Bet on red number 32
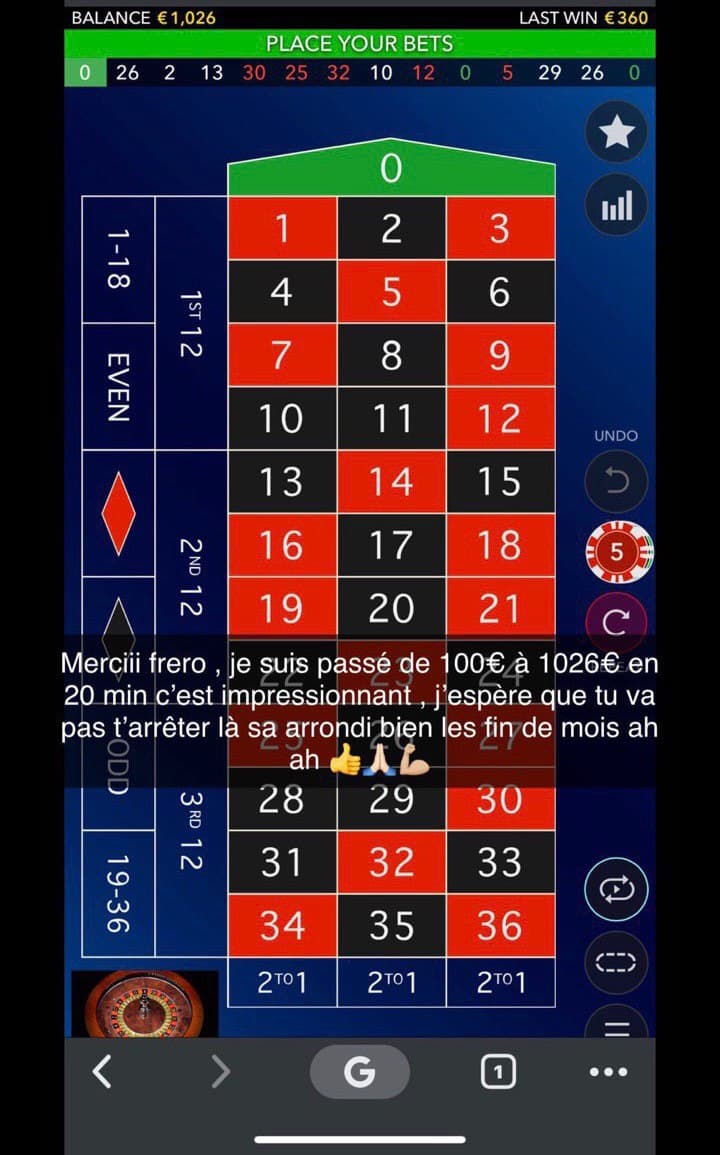Viewport: 720px width, 1155px height. pos(391,862)
